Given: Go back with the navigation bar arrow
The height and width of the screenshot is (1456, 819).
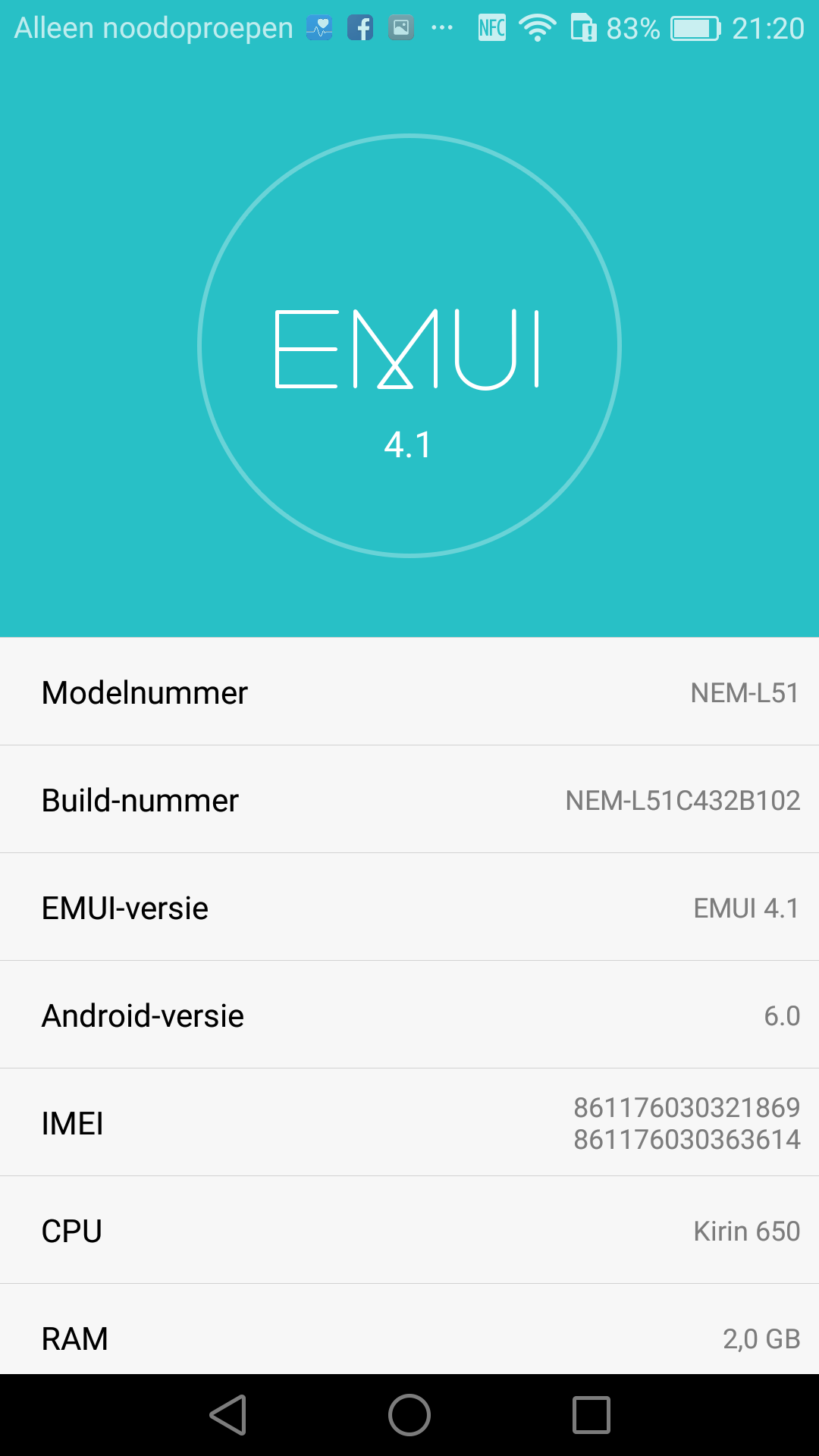Looking at the screenshot, I should (228, 1415).
